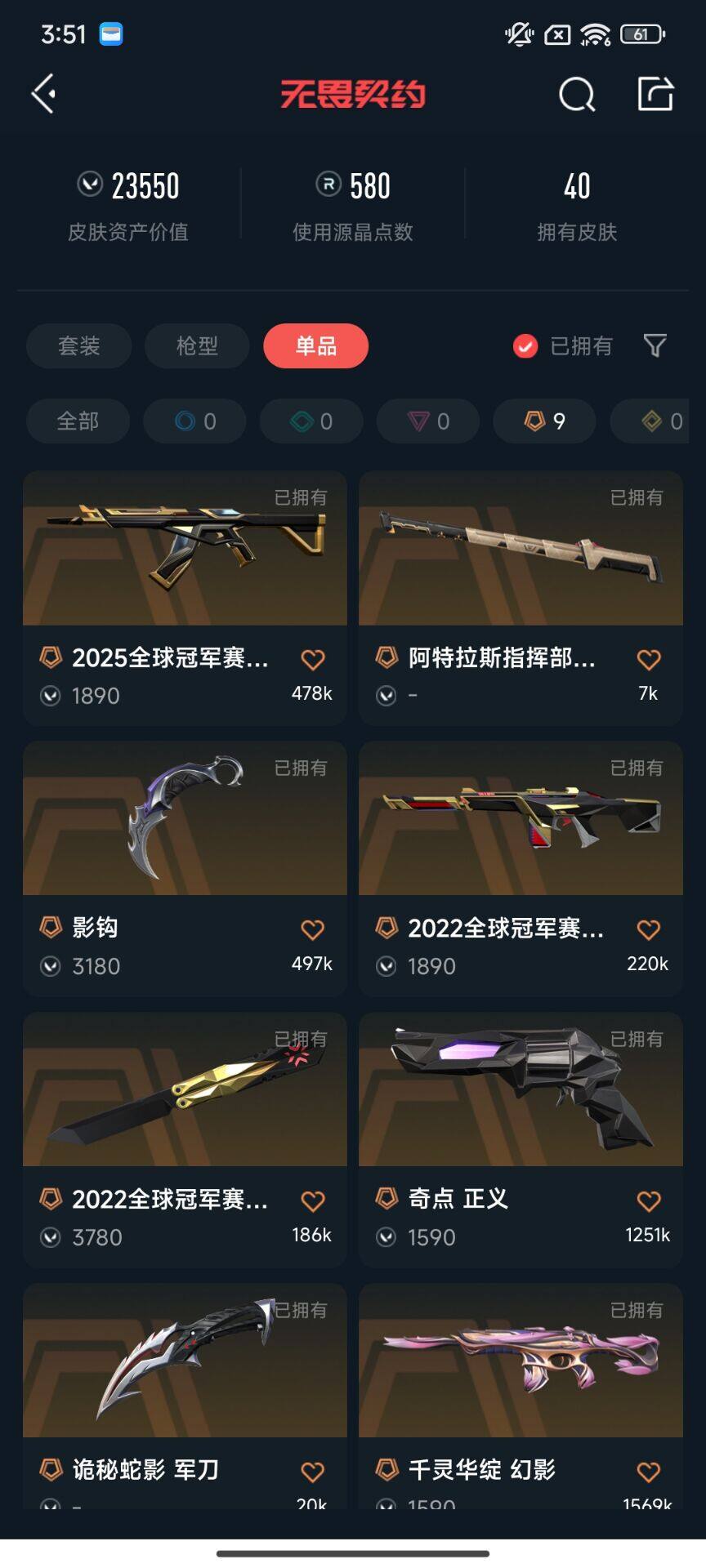Filter by the blue circle rarity chip
This screenshot has width=706, height=1568.
(194, 421)
